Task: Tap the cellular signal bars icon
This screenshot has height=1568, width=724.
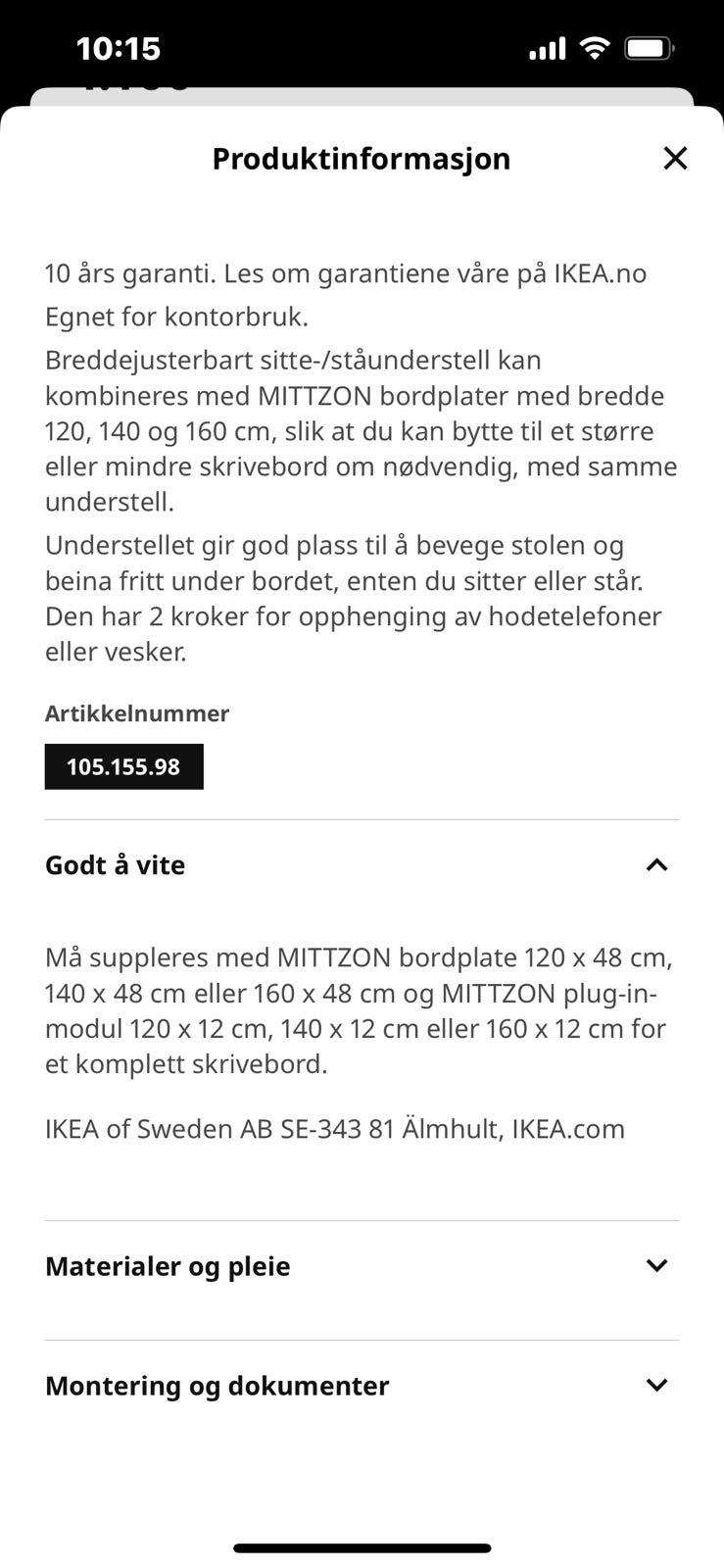Action: pos(546,47)
